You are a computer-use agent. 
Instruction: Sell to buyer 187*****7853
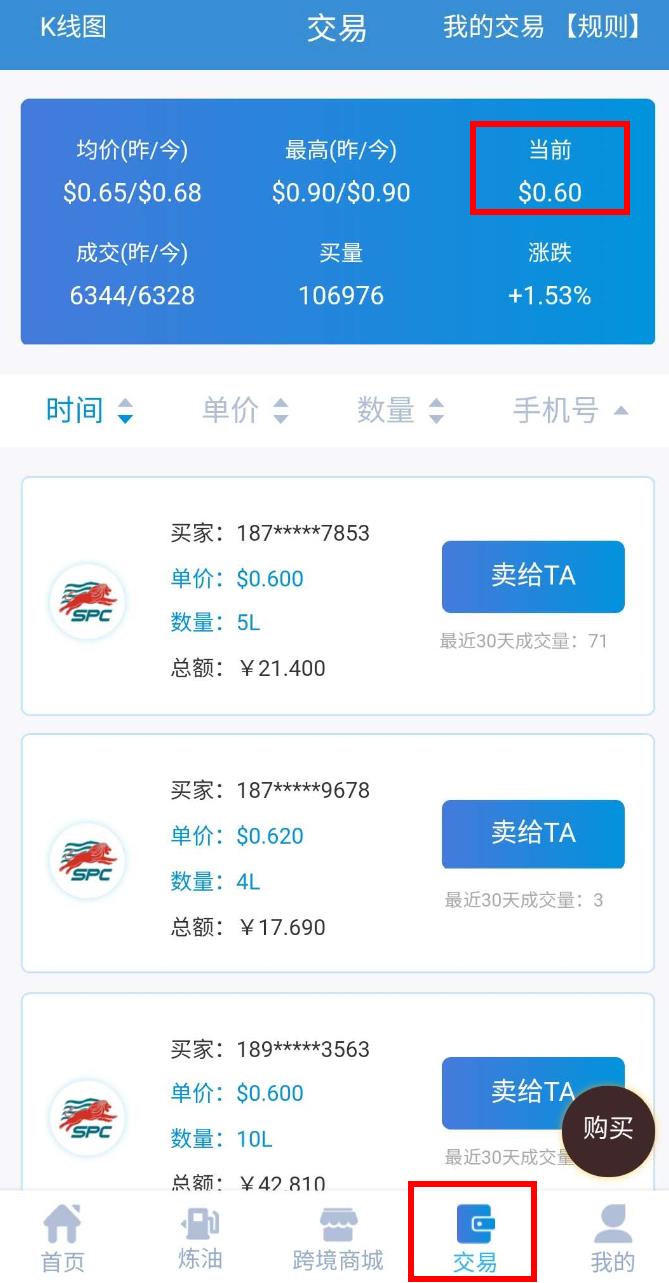click(x=533, y=576)
